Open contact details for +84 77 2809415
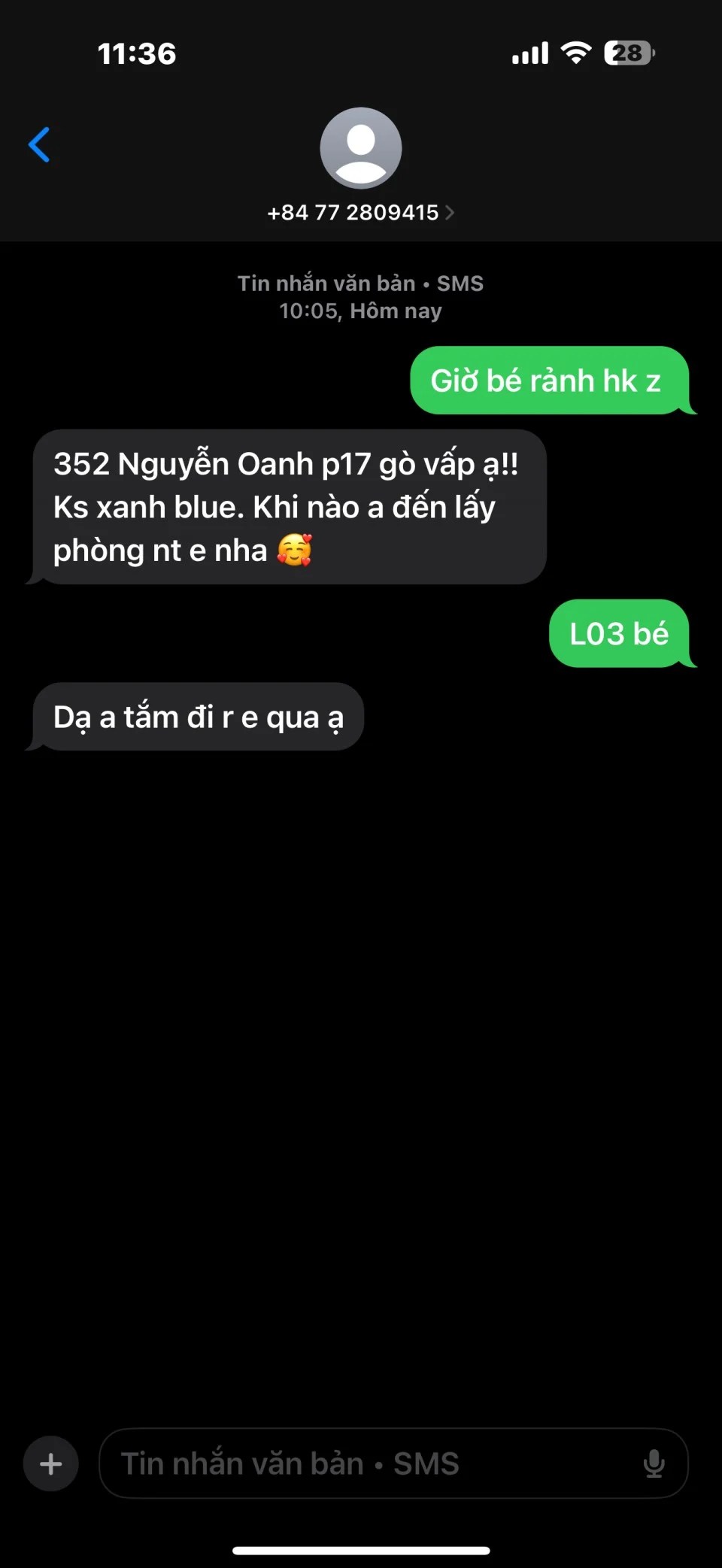Viewport: 722px width, 1568px height. pos(360,212)
